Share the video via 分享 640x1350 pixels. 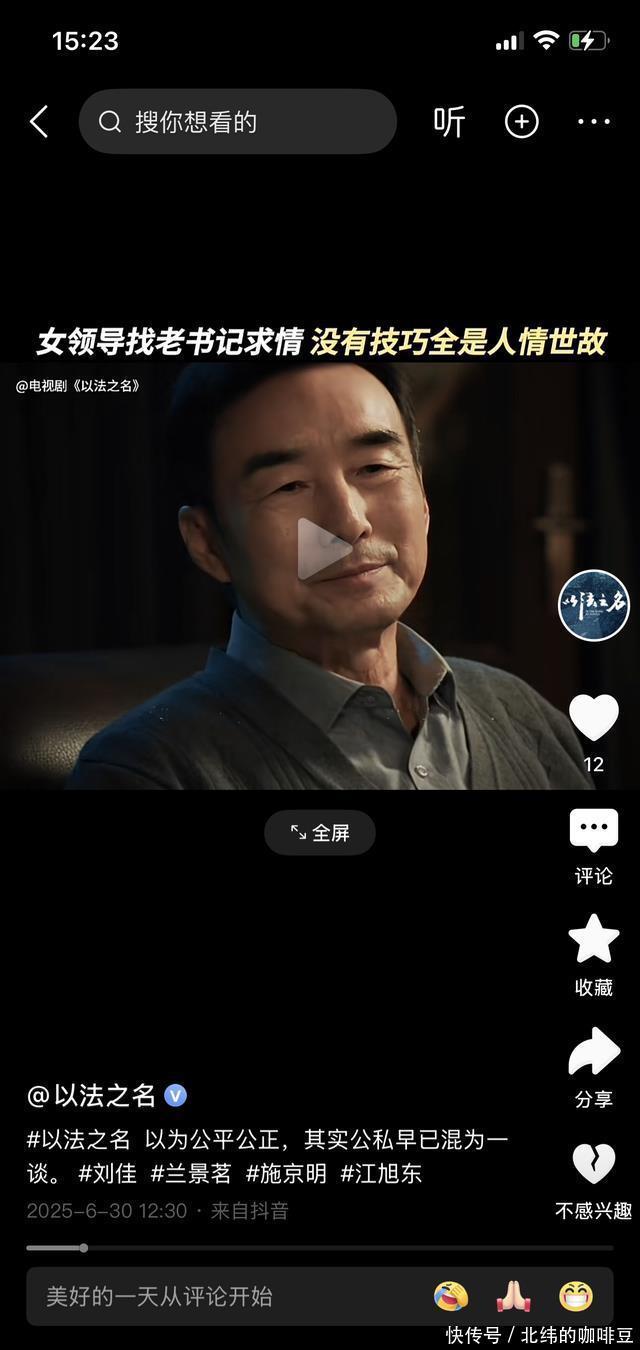[593, 1053]
